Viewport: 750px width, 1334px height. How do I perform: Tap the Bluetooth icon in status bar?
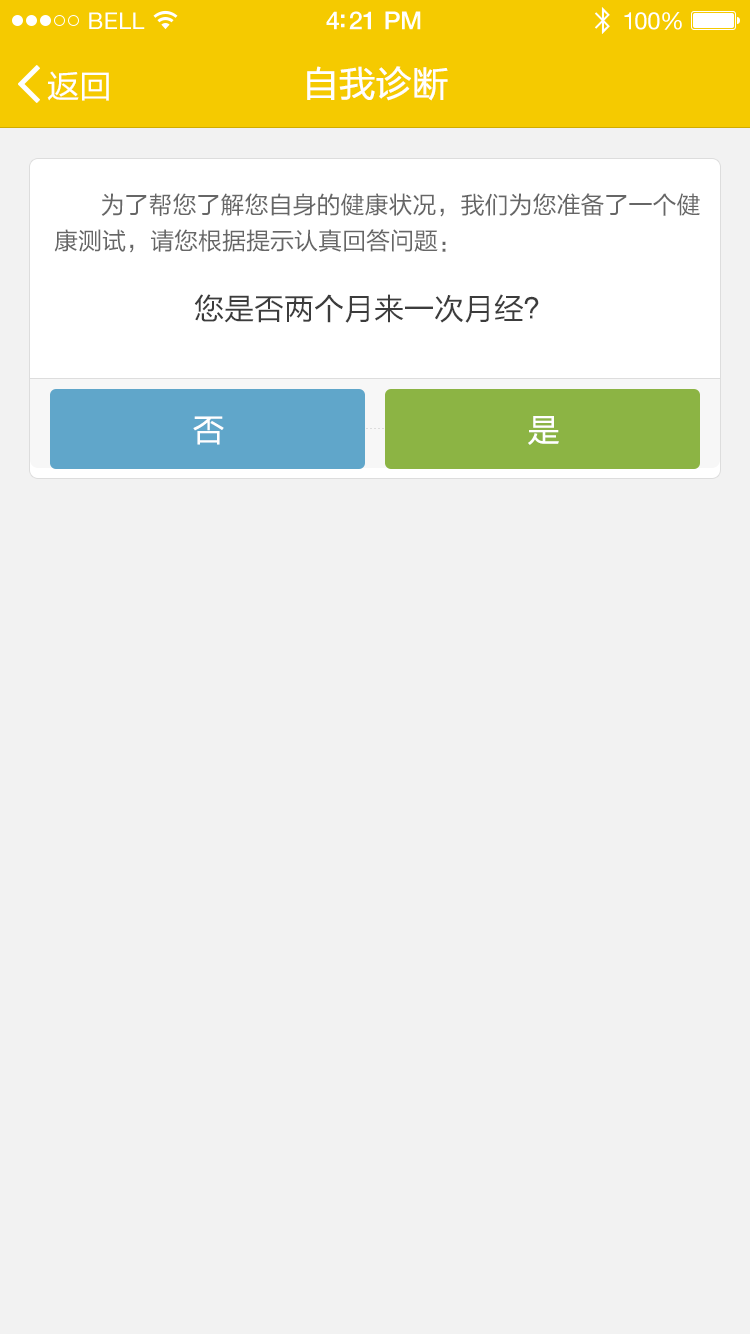click(x=604, y=19)
